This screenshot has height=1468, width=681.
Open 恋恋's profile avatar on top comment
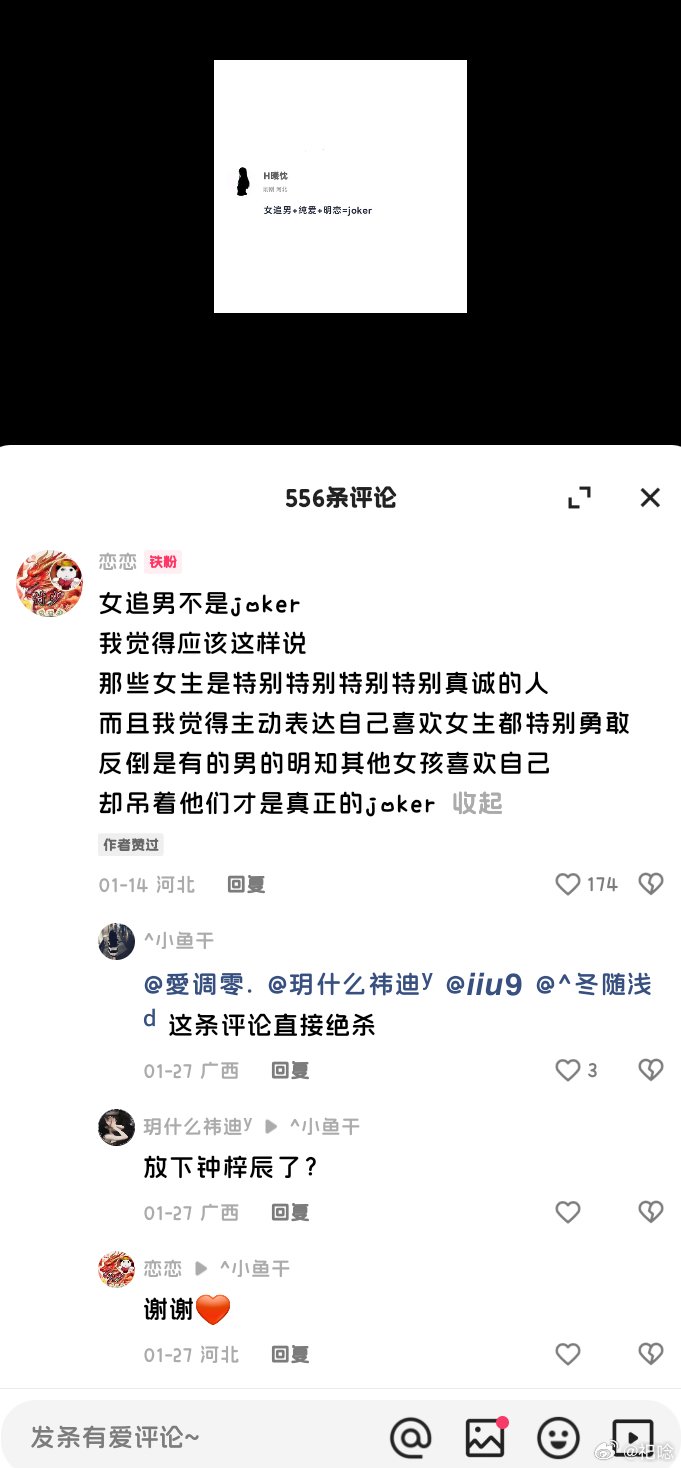tap(49, 583)
